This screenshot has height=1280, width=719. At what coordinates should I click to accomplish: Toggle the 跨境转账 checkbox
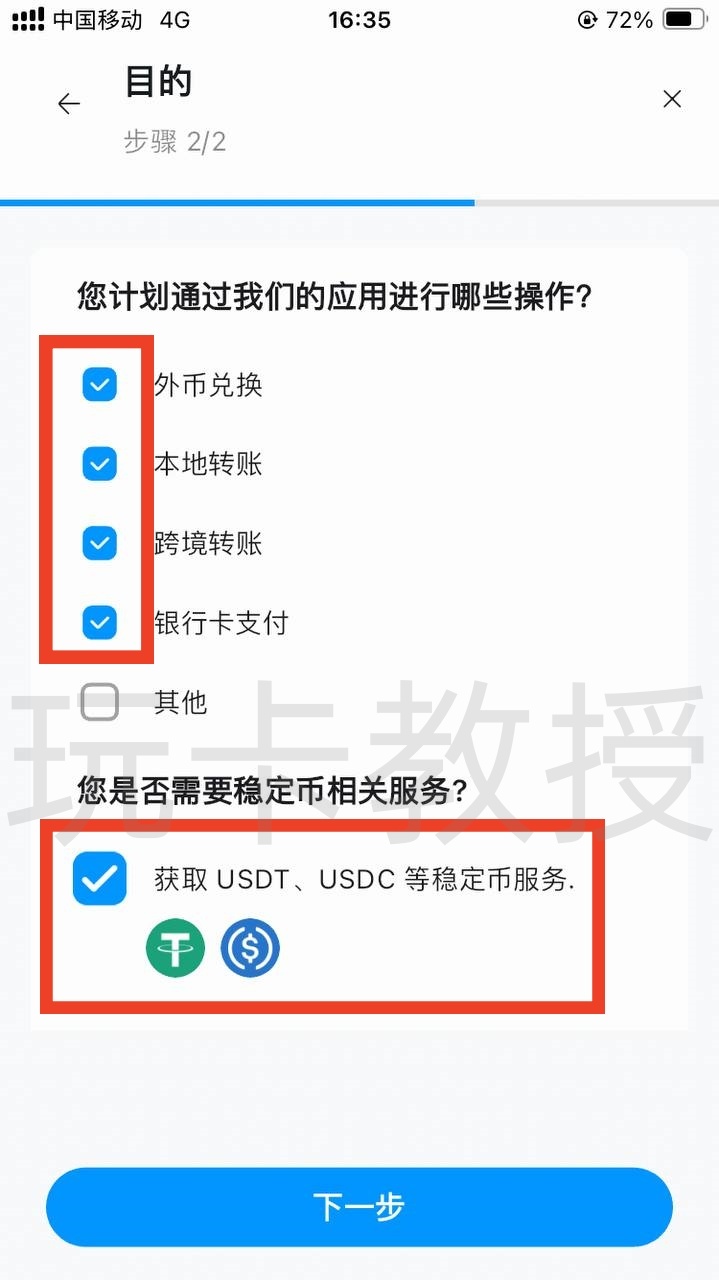pos(100,543)
